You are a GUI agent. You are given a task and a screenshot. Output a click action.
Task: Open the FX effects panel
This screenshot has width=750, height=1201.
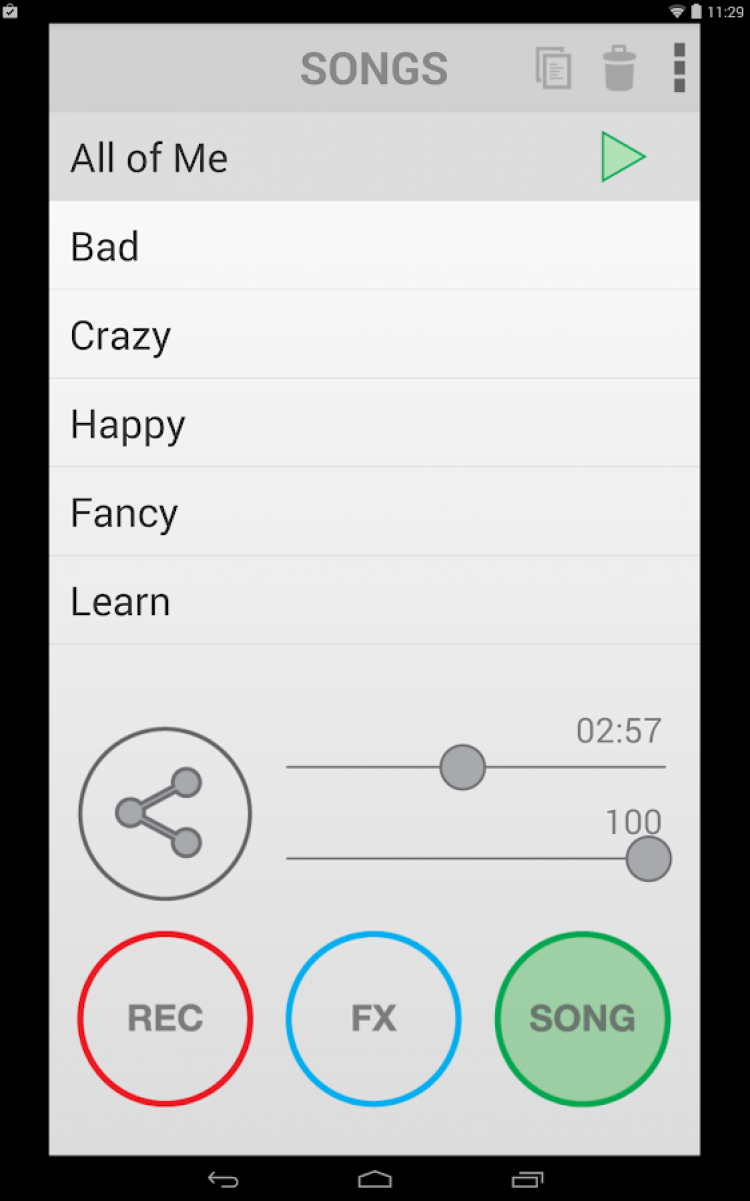click(x=373, y=1018)
